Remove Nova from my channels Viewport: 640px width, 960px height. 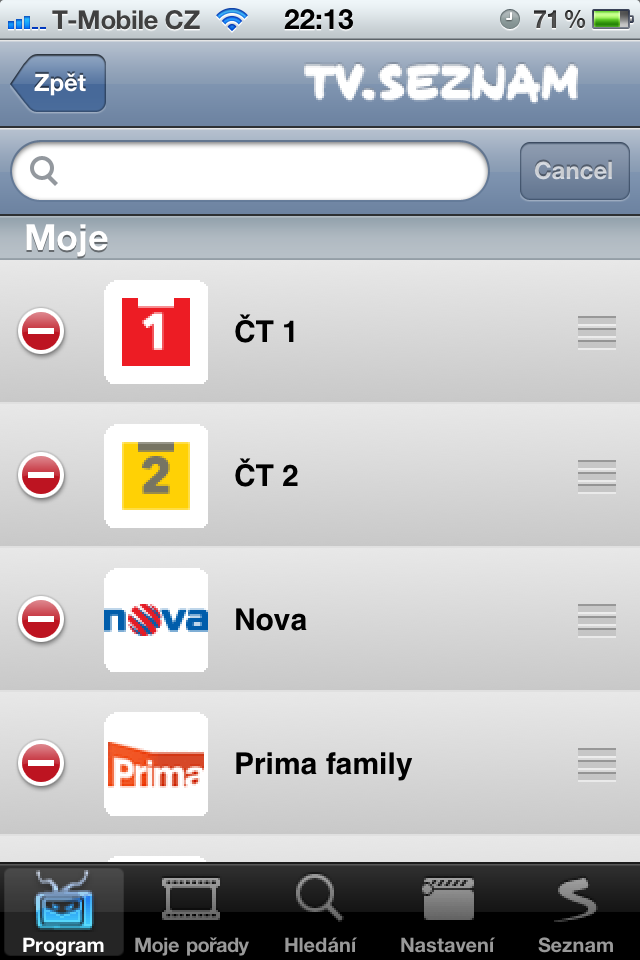click(41, 620)
